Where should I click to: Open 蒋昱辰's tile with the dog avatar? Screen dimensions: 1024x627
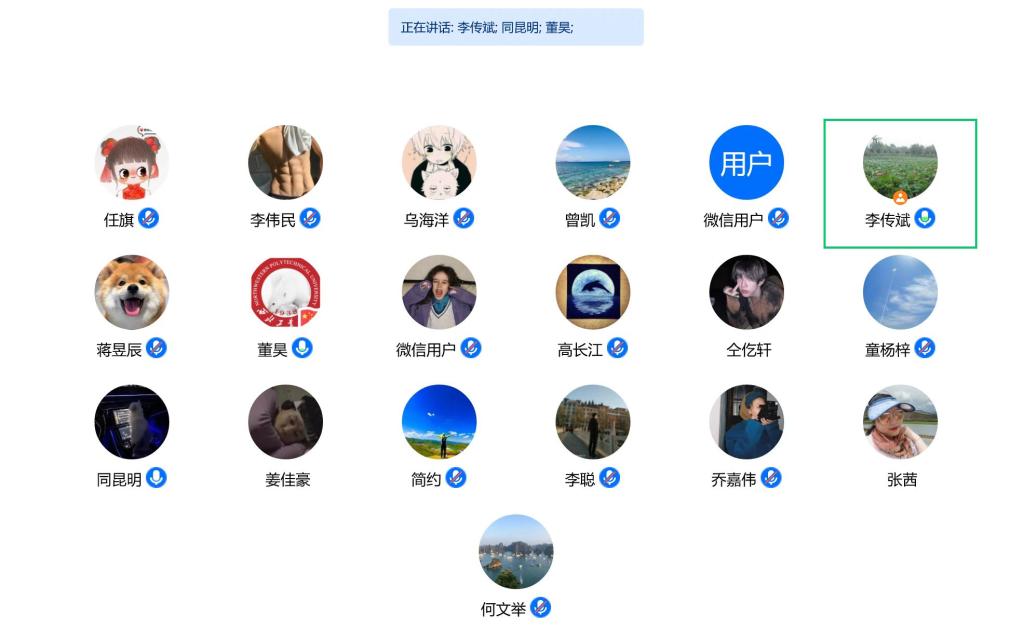click(131, 292)
